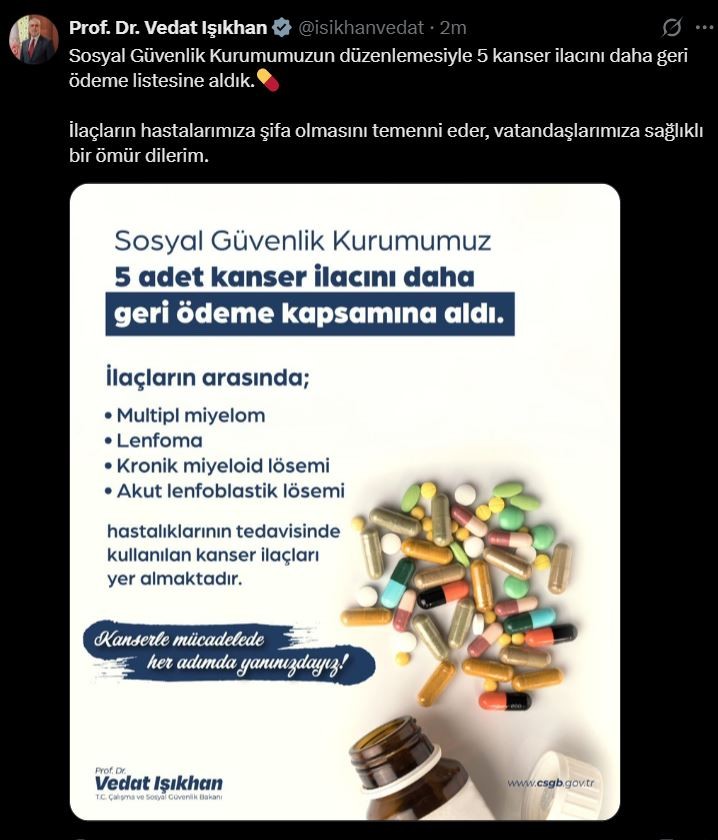
Task: View the cancer drugs infographic image
Action: pyautogui.click(x=344, y=501)
